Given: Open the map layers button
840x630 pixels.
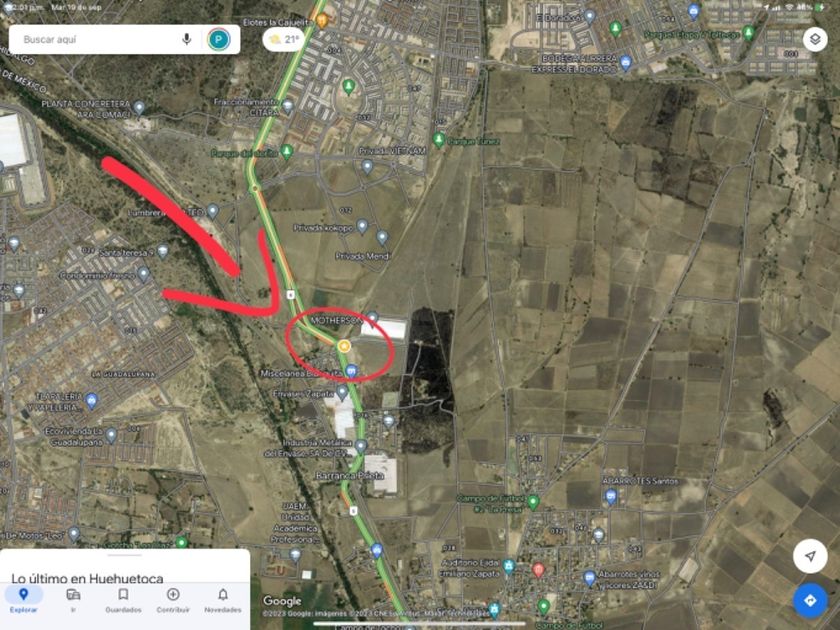Looking at the screenshot, I should [815, 39].
